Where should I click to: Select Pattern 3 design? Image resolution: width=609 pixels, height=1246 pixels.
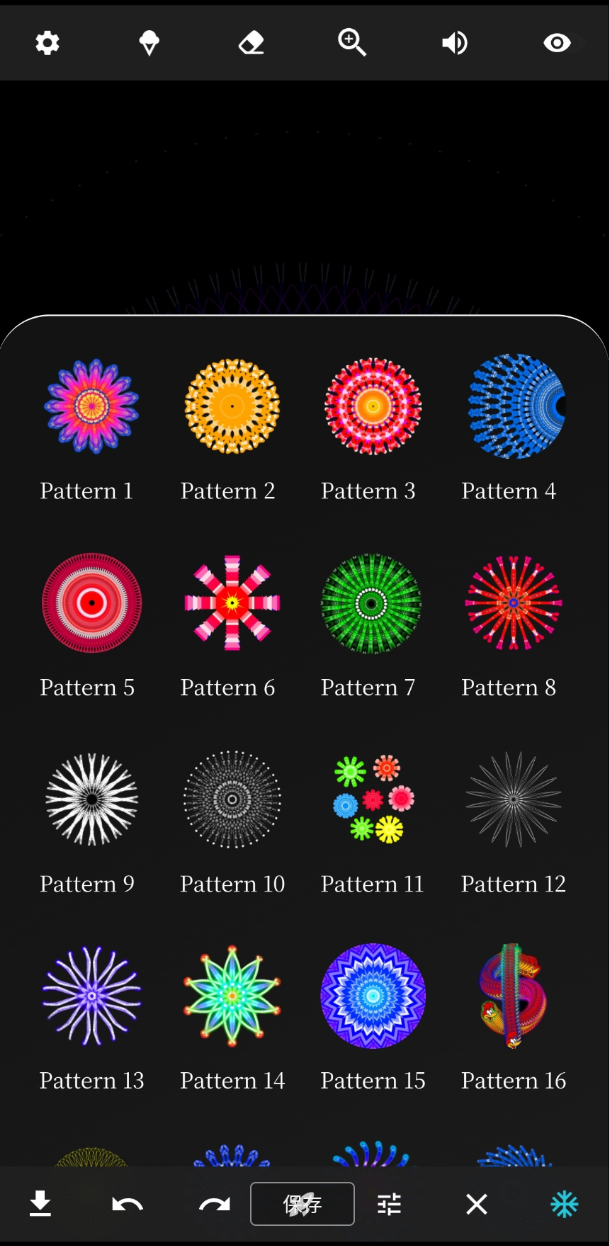coord(372,406)
